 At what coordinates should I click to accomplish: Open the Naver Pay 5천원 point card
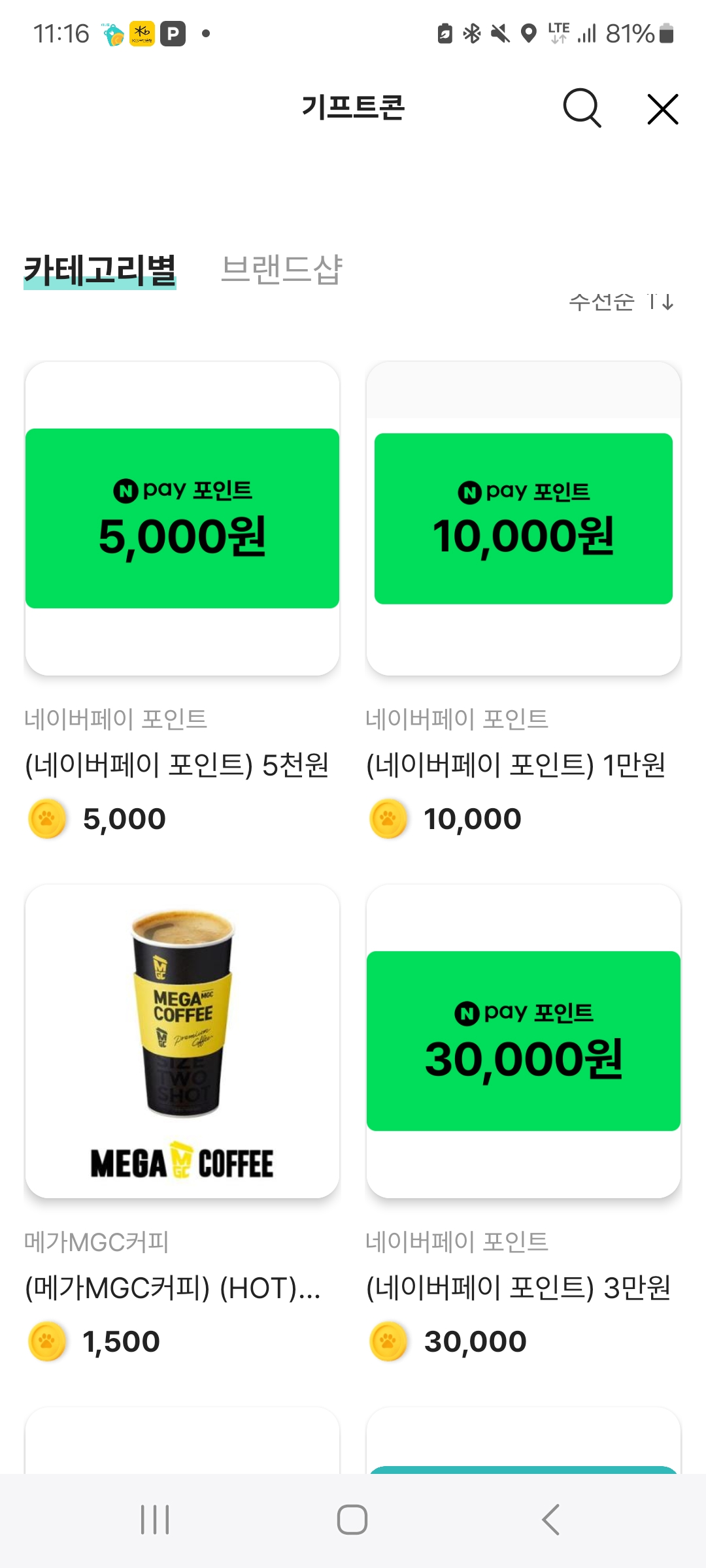pyautogui.click(x=182, y=518)
